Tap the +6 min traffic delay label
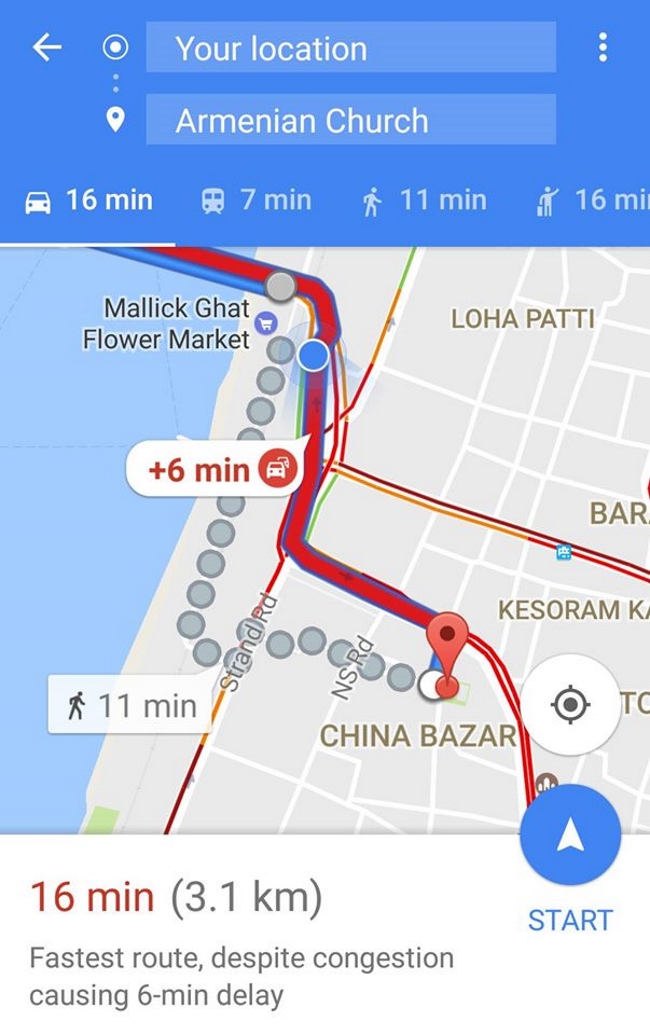Viewport: 650px width, 1035px height. [x=215, y=469]
